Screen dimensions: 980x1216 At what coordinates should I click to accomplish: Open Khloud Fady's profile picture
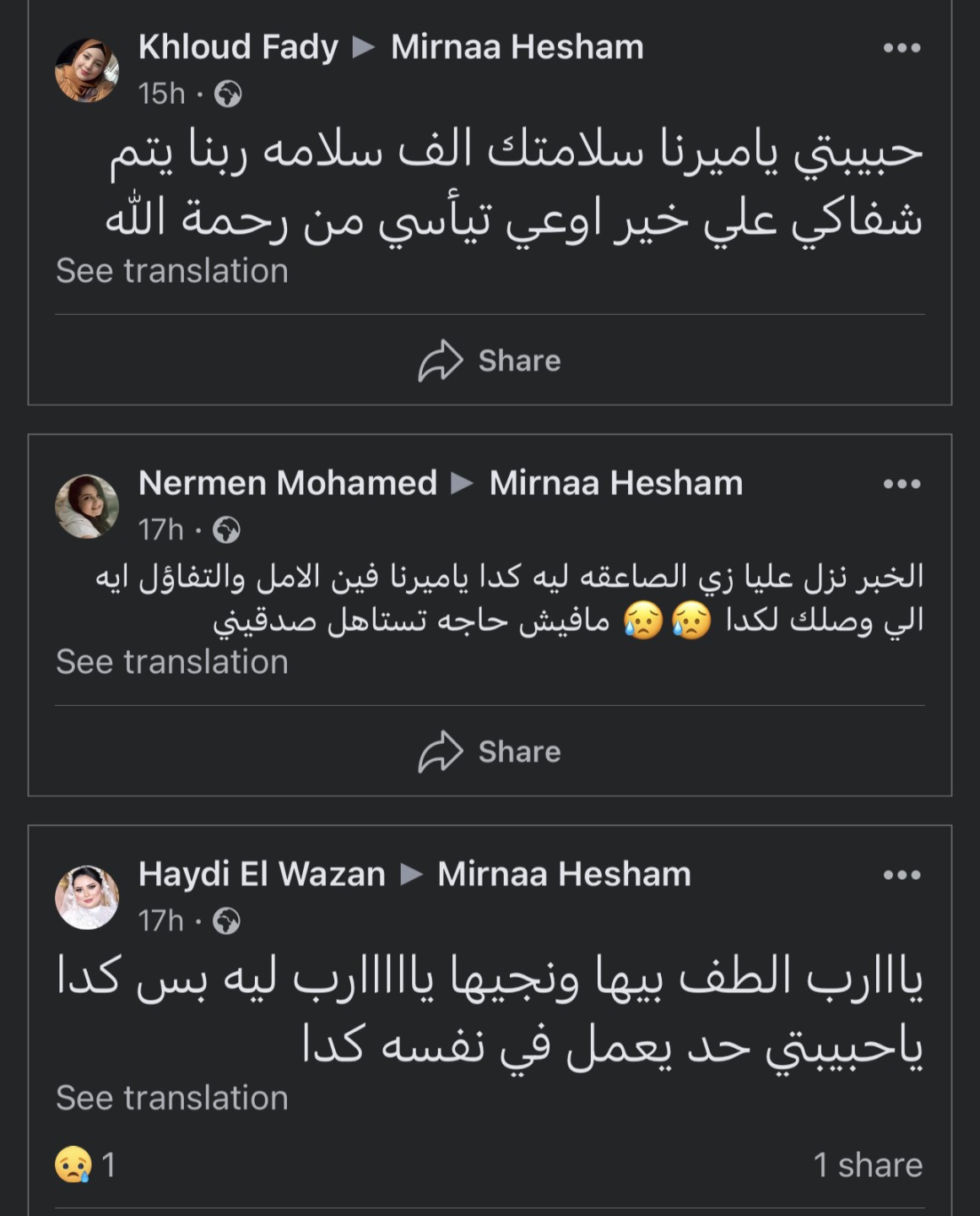coord(87,70)
